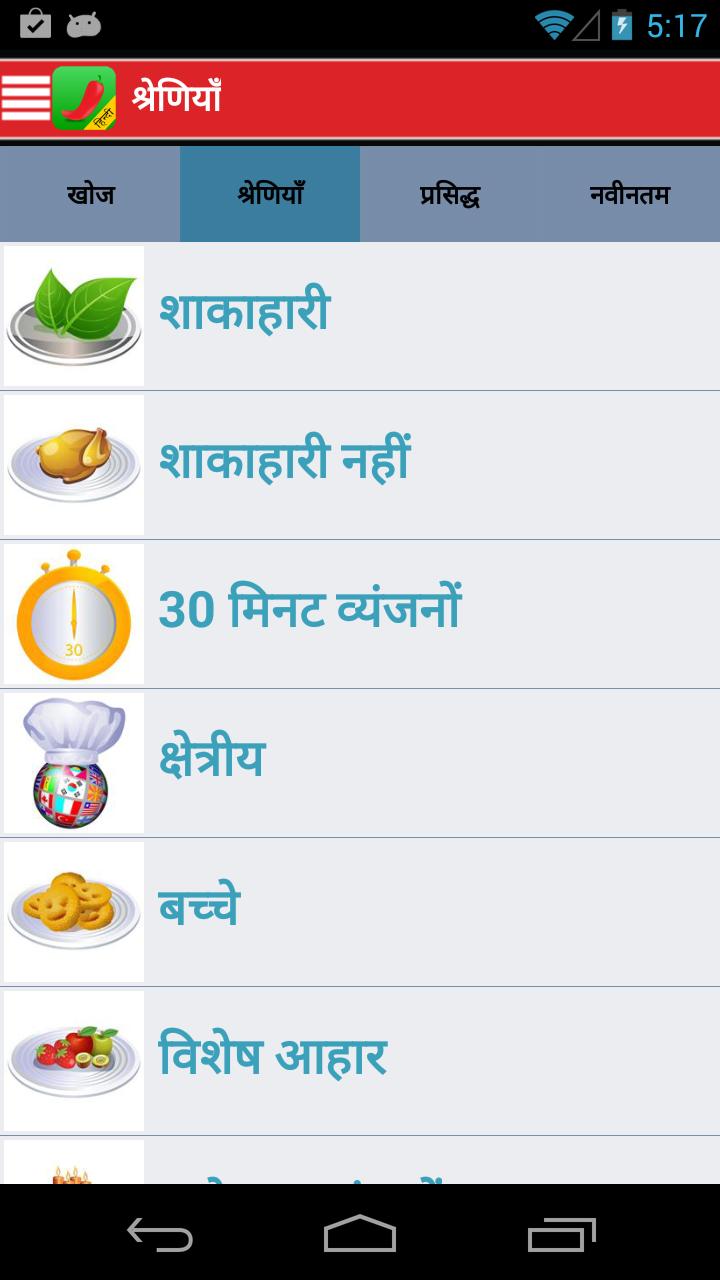The height and width of the screenshot is (1280, 720).
Task: View the बच्चे category
Action: coord(360,912)
